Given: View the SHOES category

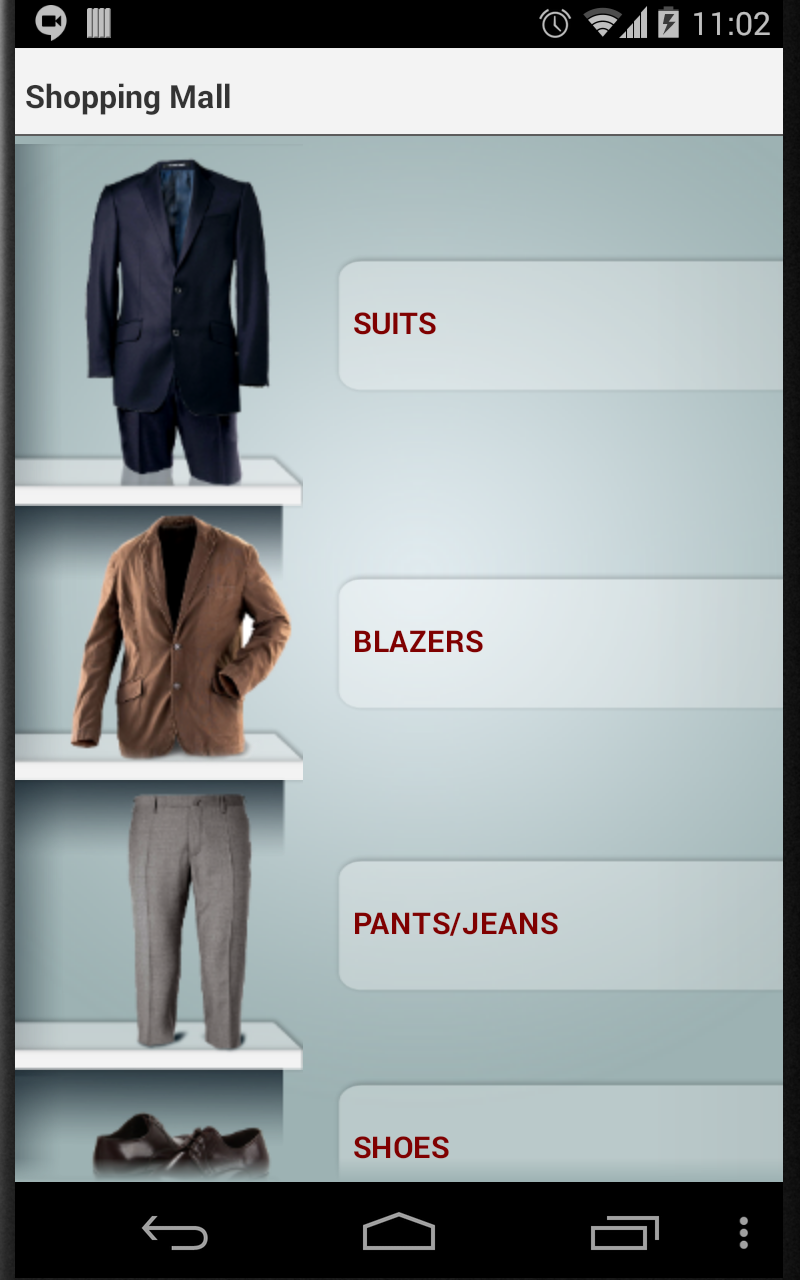Looking at the screenshot, I should (x=560, y=1140).
